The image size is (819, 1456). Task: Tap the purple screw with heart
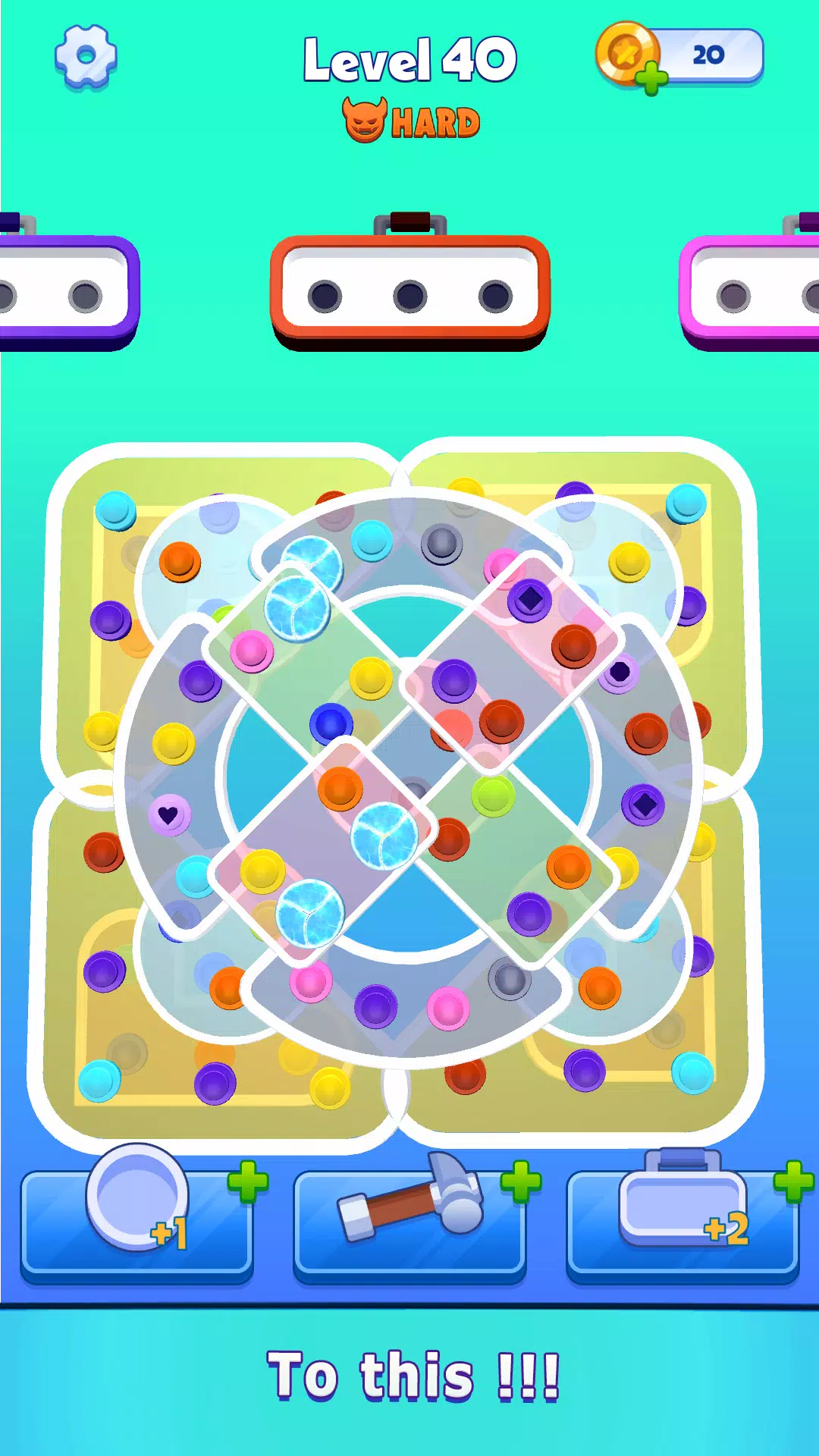point(168,815)
